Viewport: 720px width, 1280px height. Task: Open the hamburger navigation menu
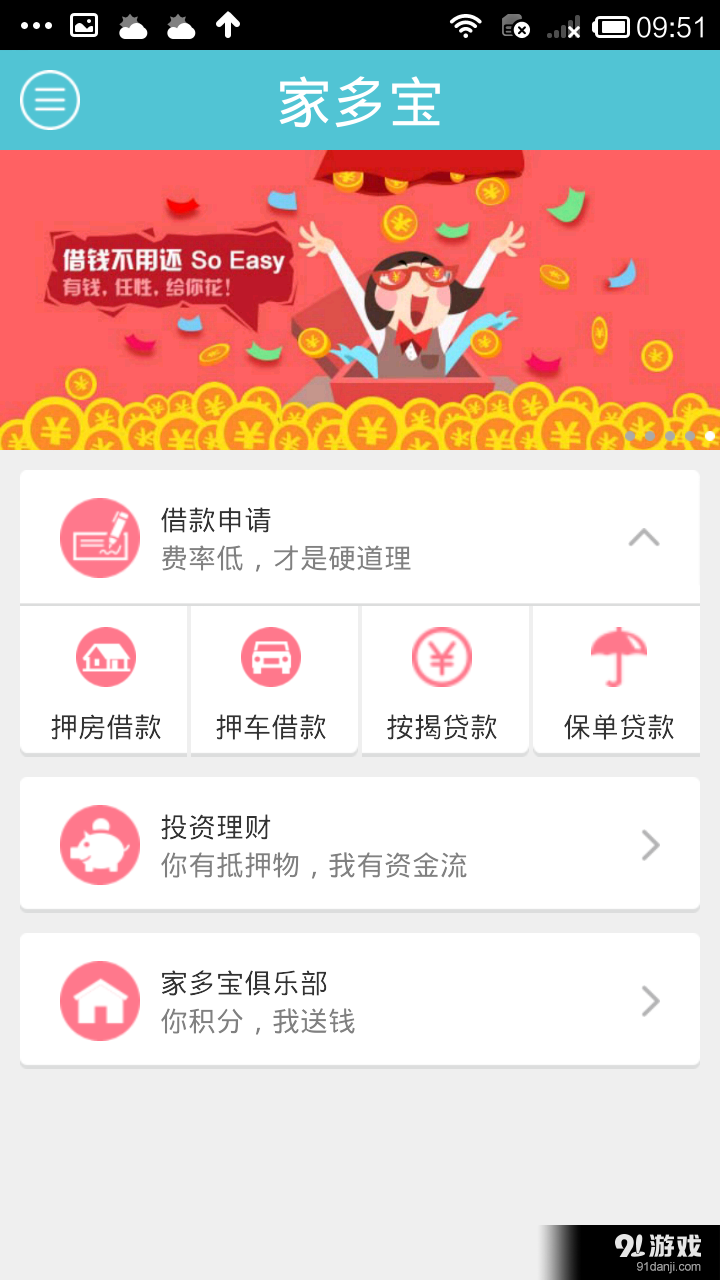[49, 100]
